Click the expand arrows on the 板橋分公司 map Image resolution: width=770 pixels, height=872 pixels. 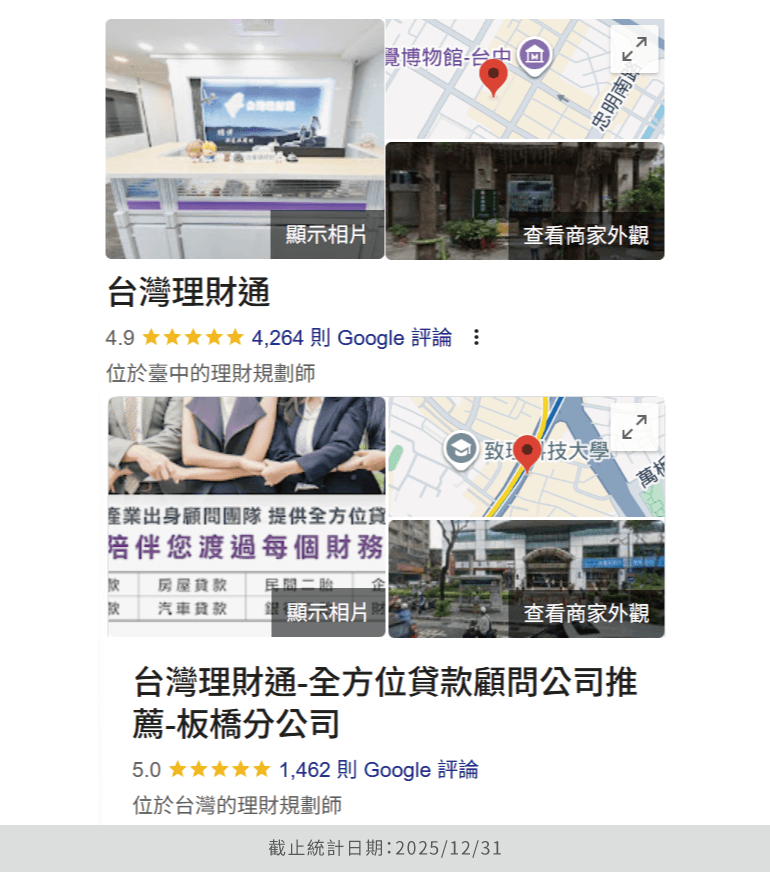coord(634,428)
